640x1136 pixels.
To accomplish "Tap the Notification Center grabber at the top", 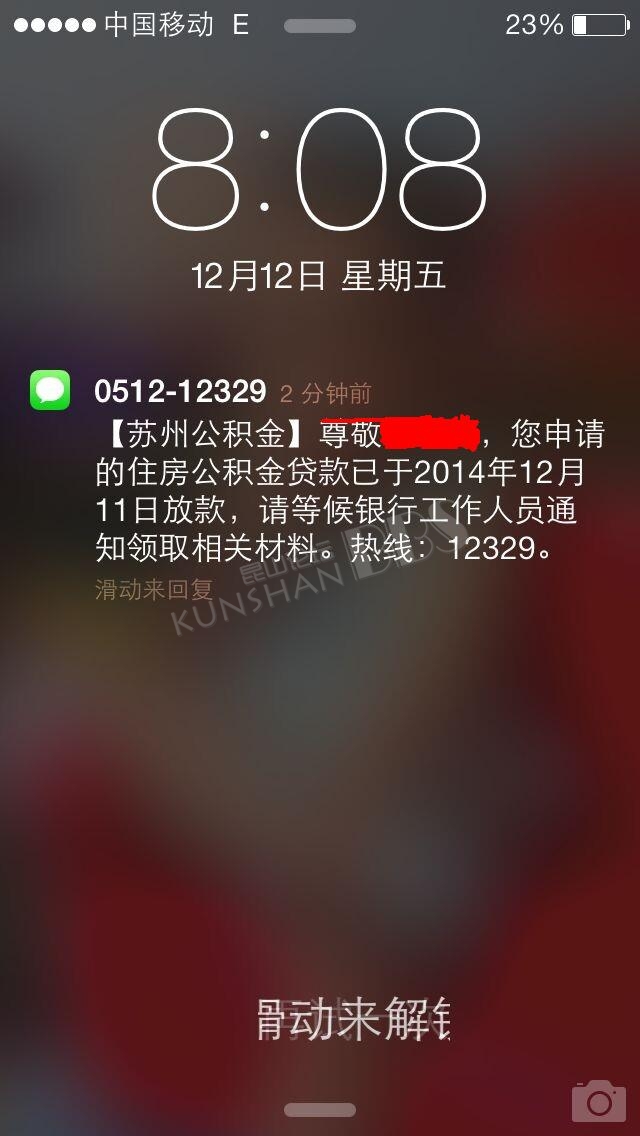I will [320, 26].
